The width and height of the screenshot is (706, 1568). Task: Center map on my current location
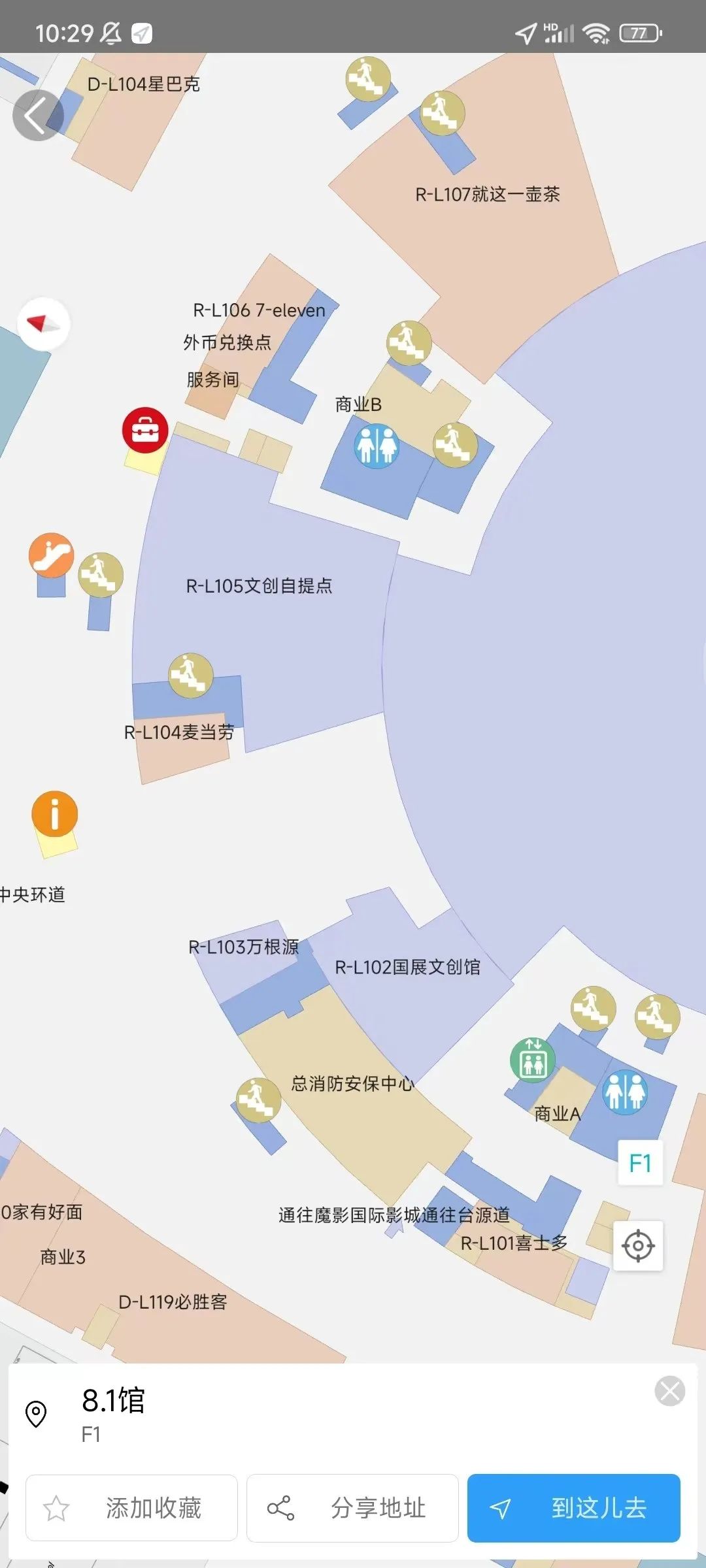[x=638, y=1245]
